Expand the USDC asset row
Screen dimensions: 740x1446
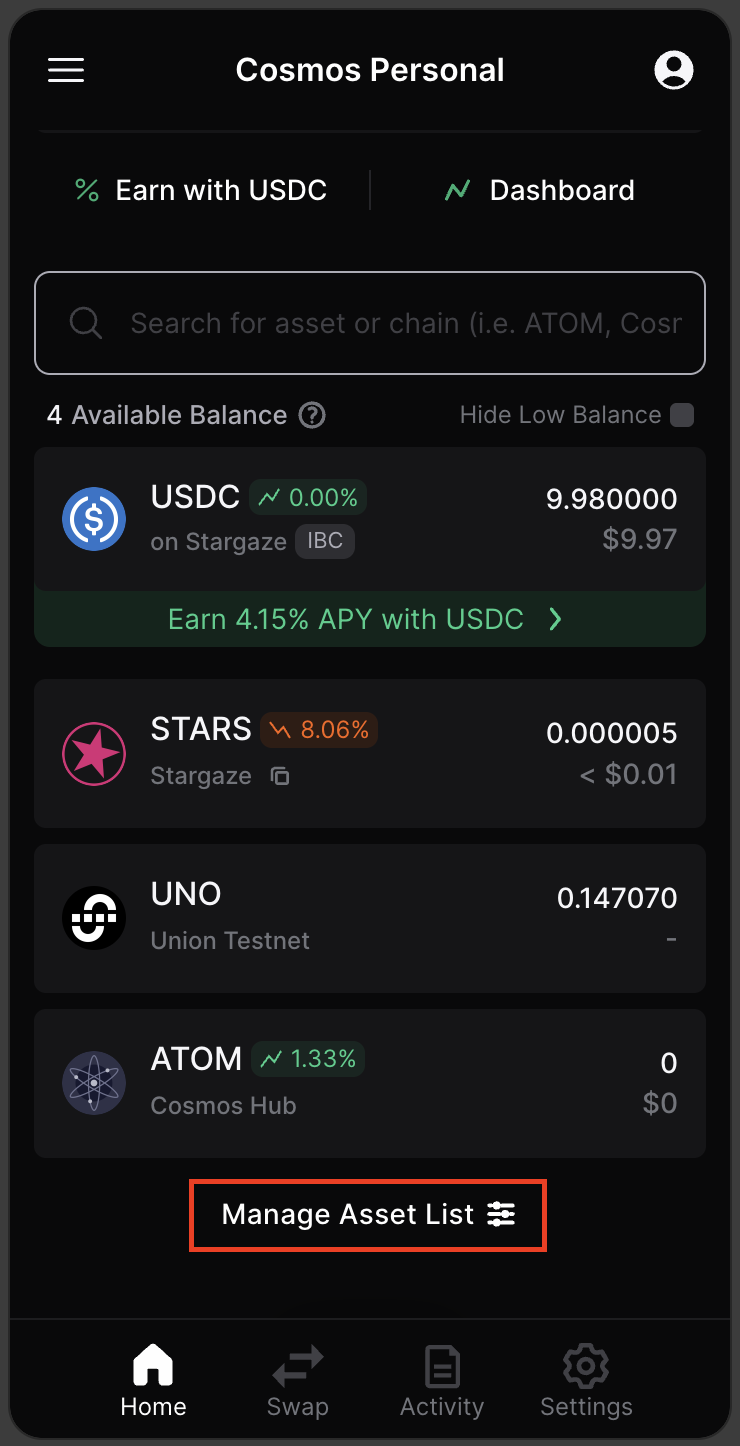click(x=370, y=518)
